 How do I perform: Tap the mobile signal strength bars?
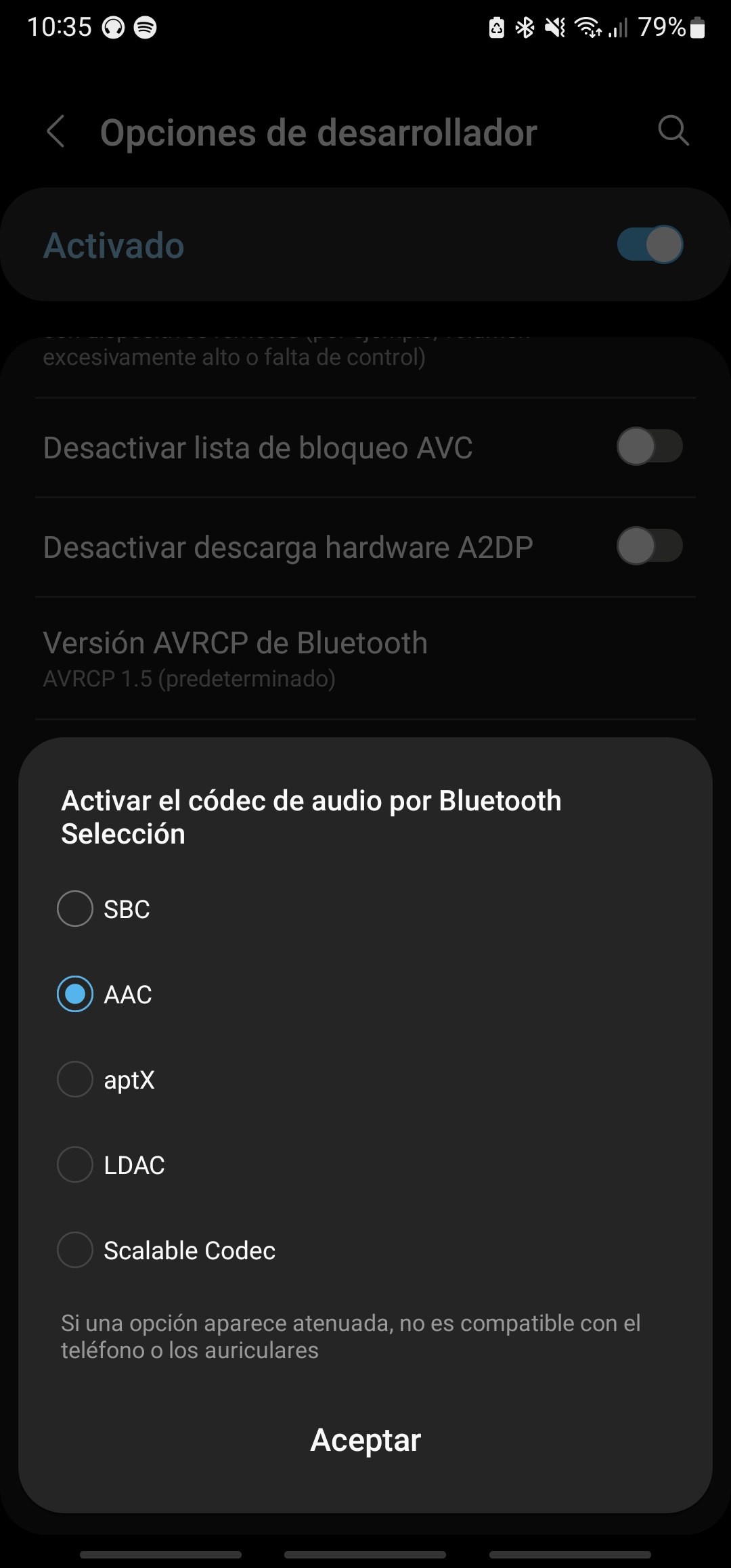point(618,28)
